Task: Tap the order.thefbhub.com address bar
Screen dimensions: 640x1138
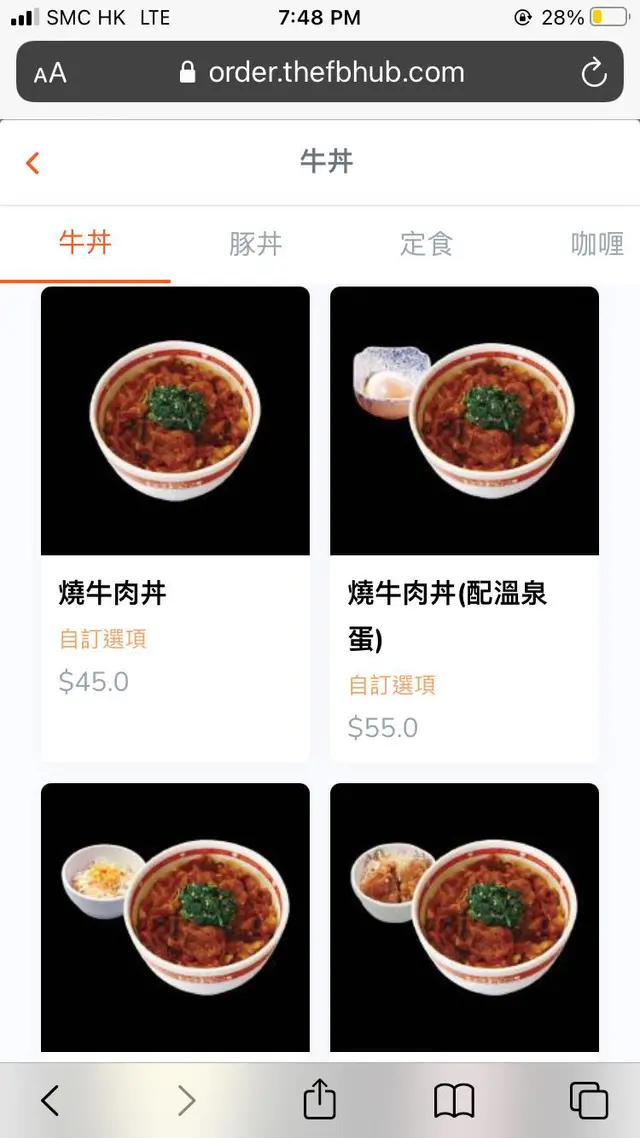Action: pyautogui.click(x=322, y=72)
